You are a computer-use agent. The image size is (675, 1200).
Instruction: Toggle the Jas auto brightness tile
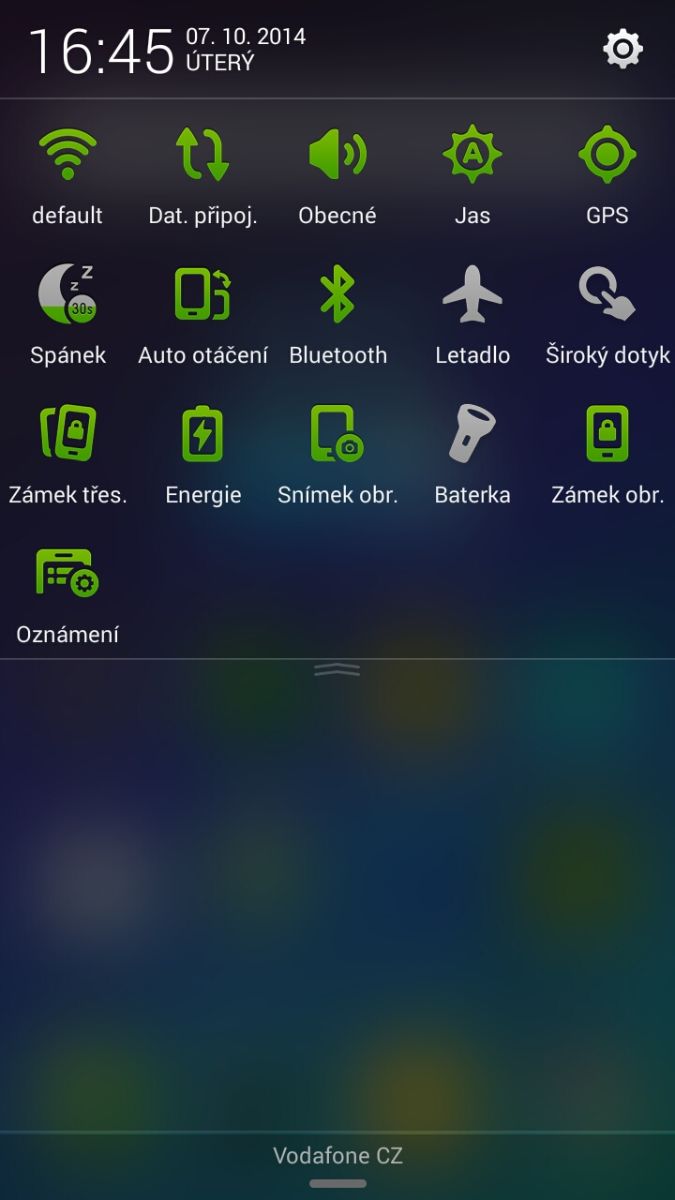[472, 156]
